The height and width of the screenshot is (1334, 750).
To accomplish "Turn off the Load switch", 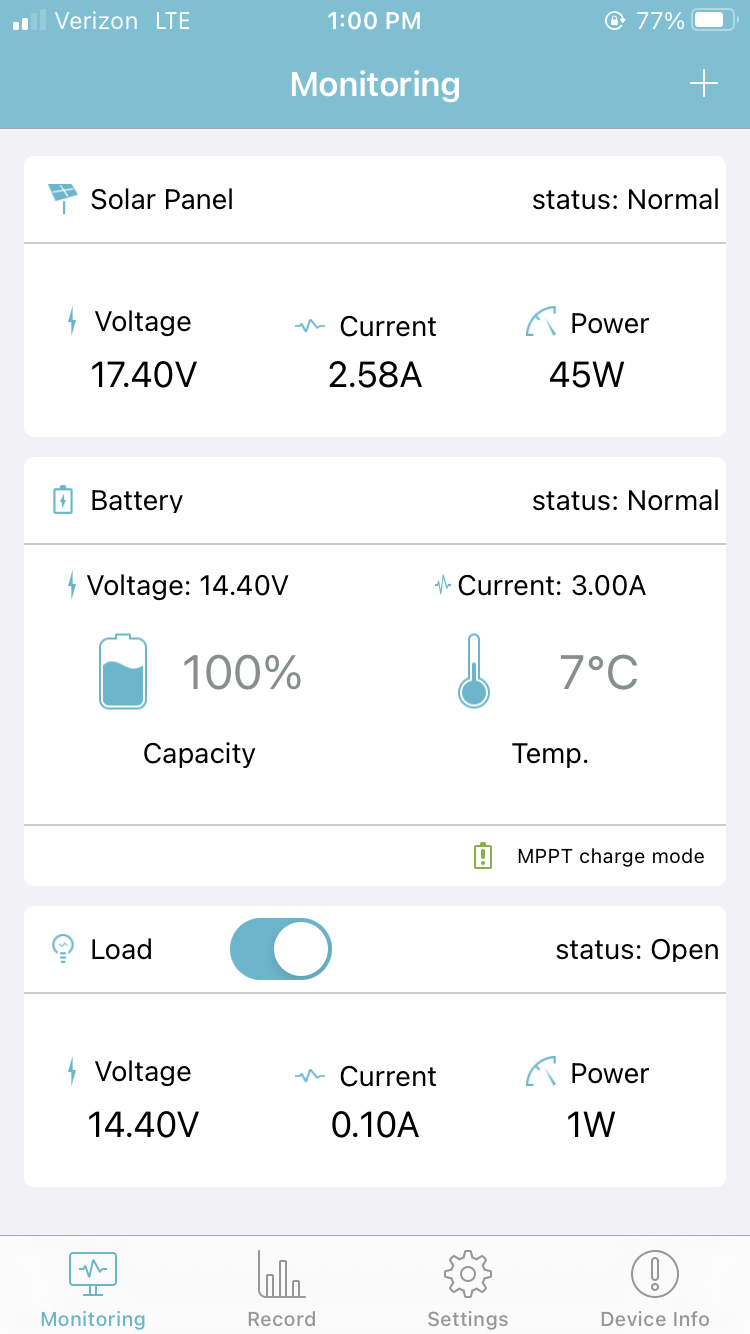I will [280, 949].
